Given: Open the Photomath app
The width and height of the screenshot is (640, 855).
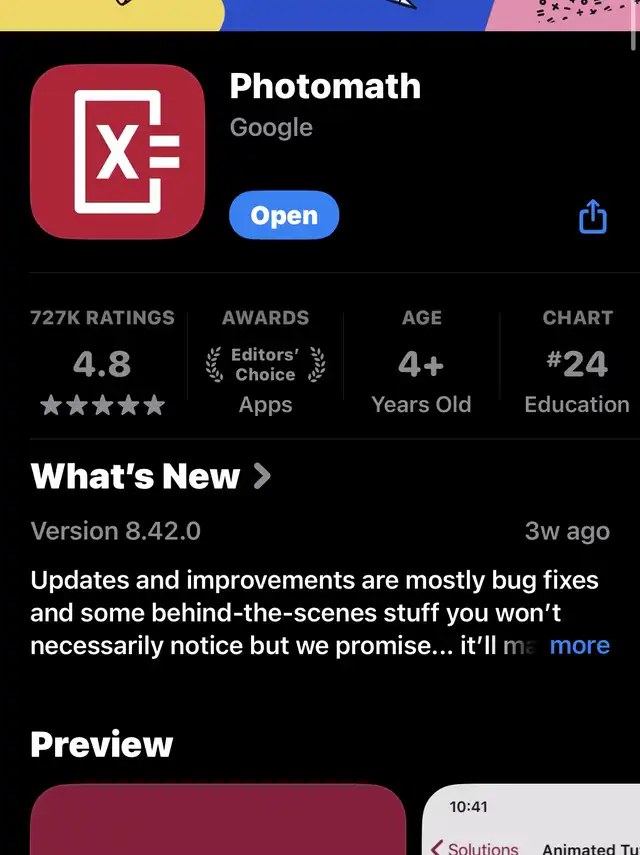Looking at the screenshot, I should pyautogui.click(x=284, y=215).
